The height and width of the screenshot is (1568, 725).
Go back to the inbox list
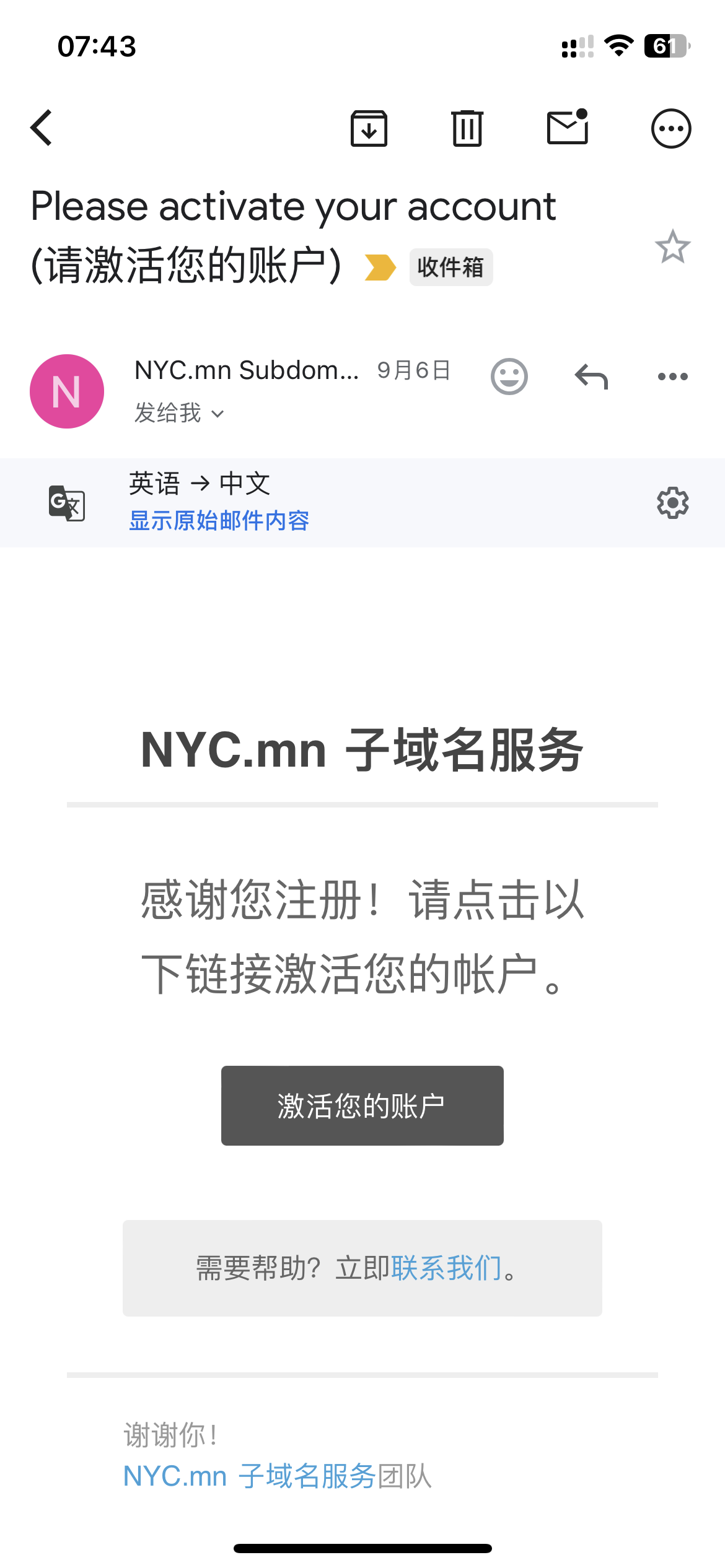coord(42,128)
